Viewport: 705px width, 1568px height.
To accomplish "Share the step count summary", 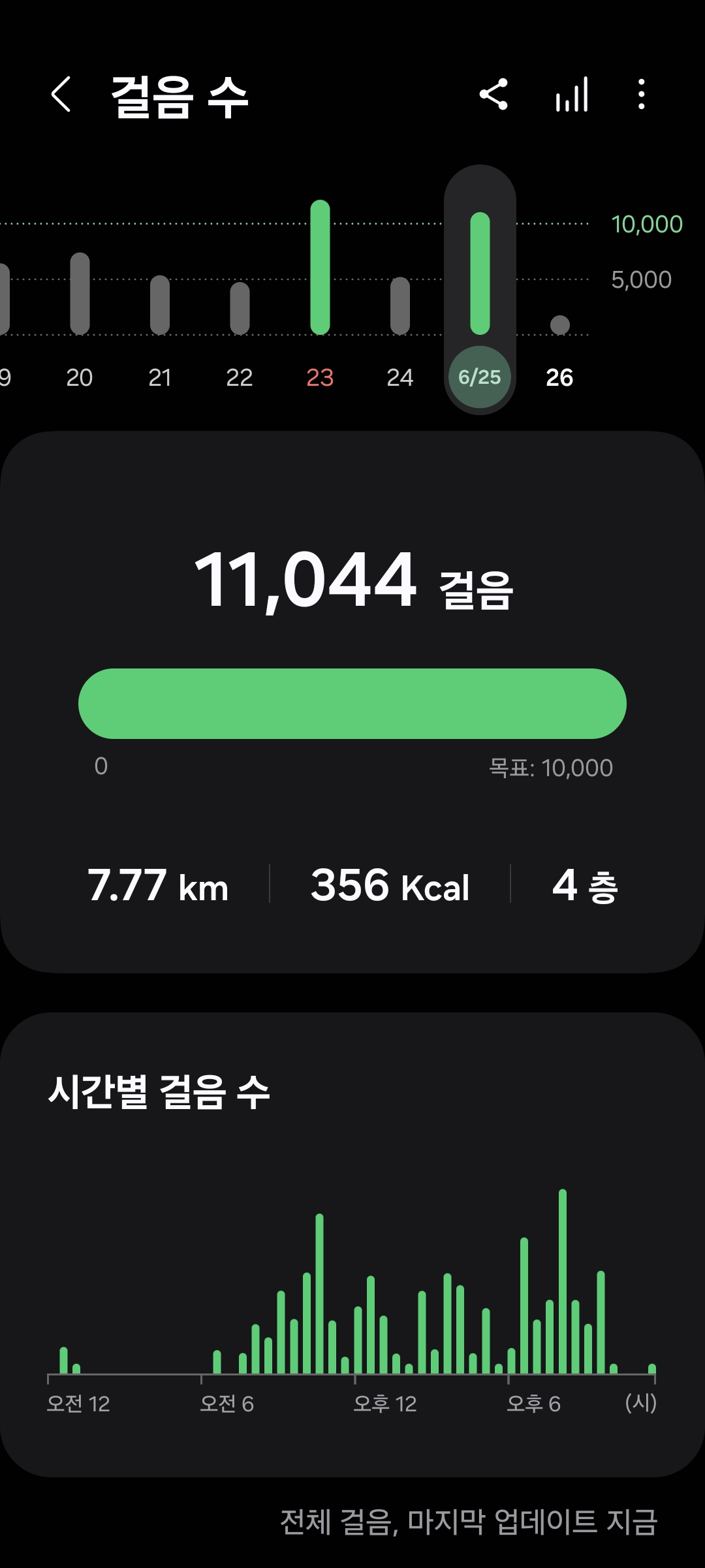I will pyautogui.click(x=493, y=95).
